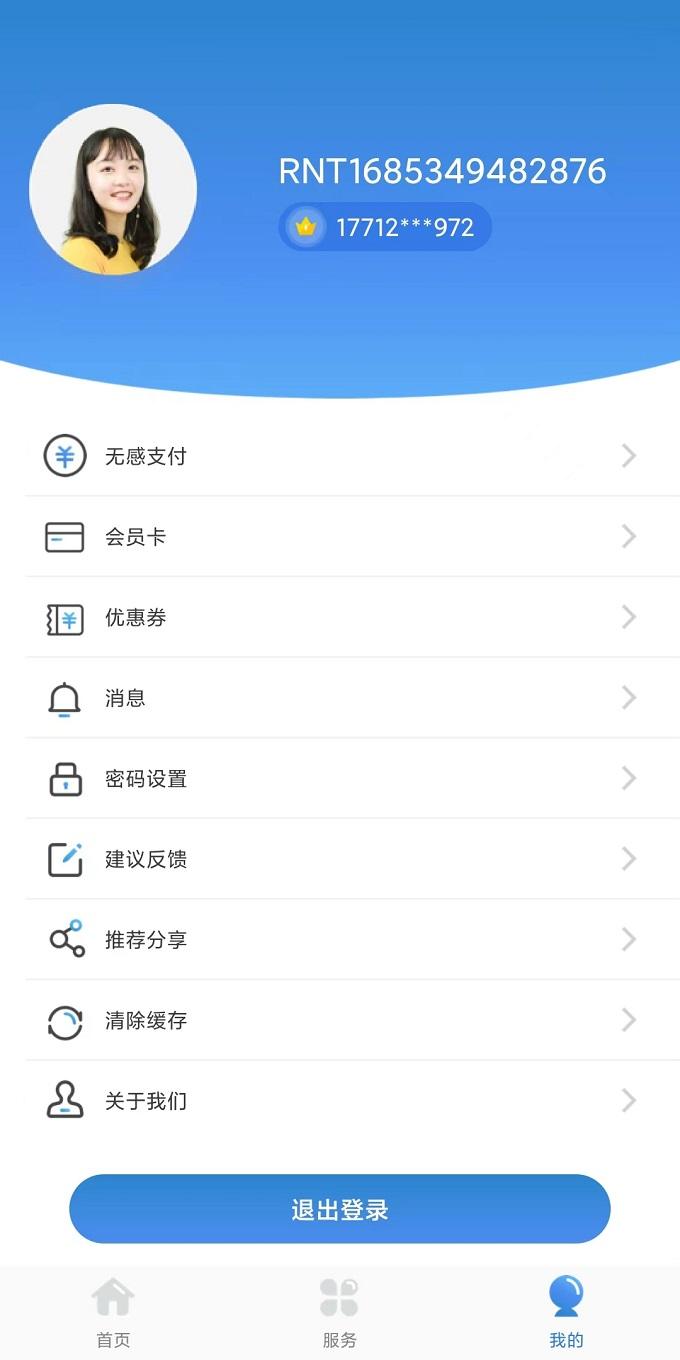Open the 无感支付 payment settings
Viewport: 680px width, 1360px height.
click(340, 456)
